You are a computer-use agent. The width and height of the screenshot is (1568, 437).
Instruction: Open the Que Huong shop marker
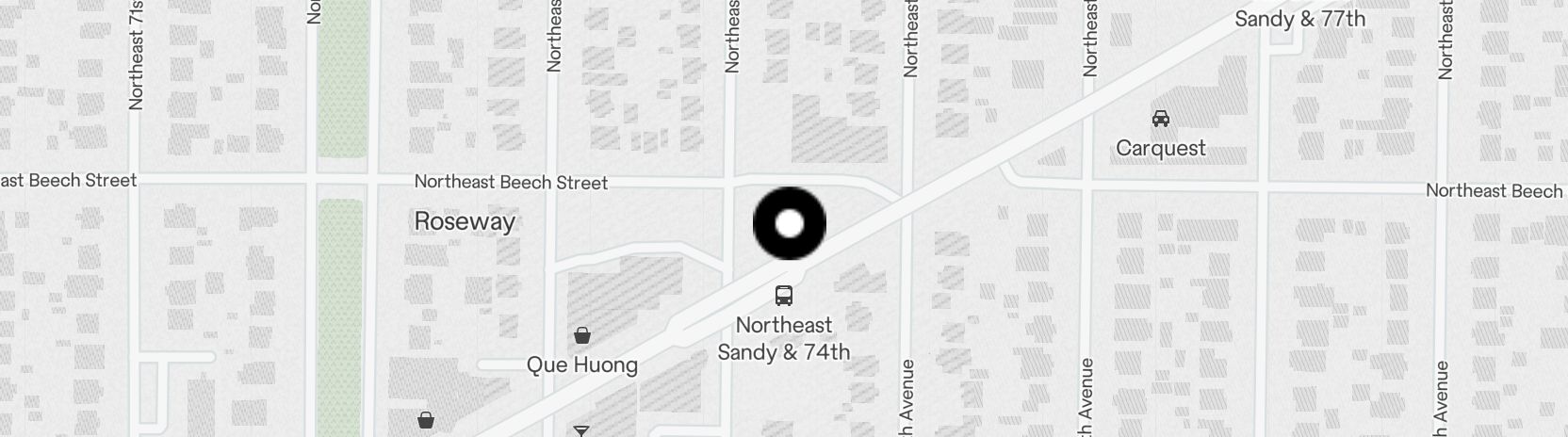pyautogui.click(x=582, y=335)
